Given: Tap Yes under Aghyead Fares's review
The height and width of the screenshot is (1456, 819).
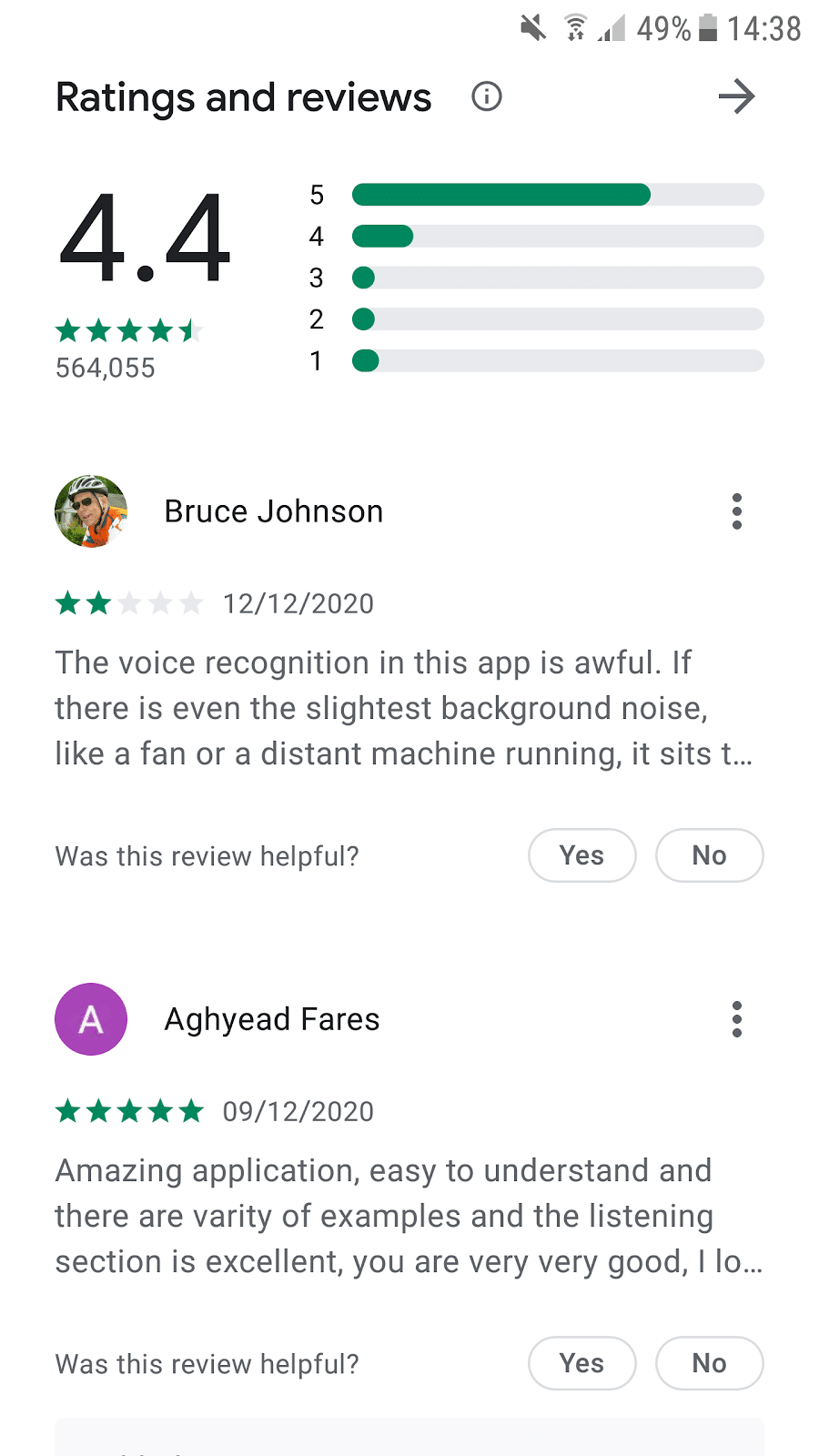Looking at the screenshot, I should [581, 1363].
